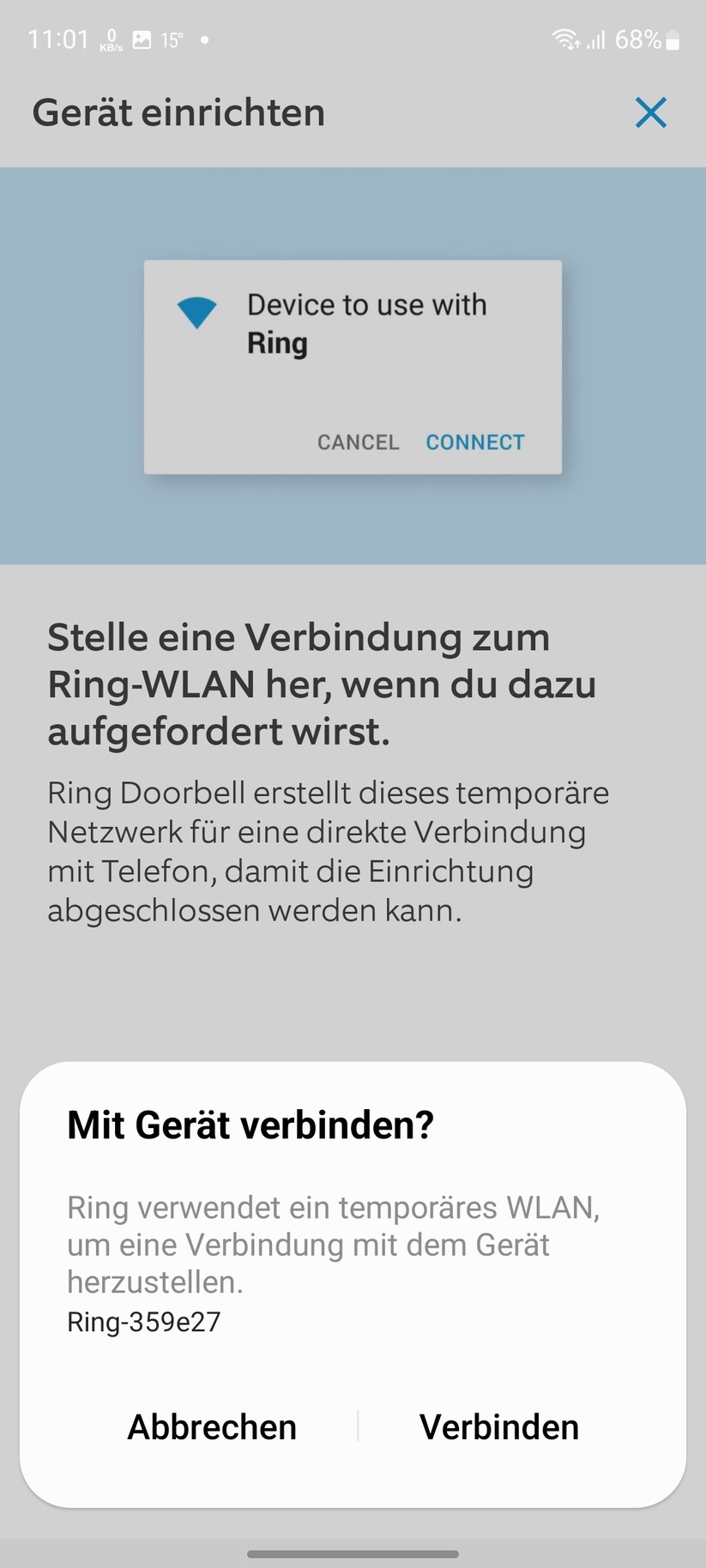
Task: Tap the Gerät einrichten header text
Action: pyautogui.click(x=178, y=112)
